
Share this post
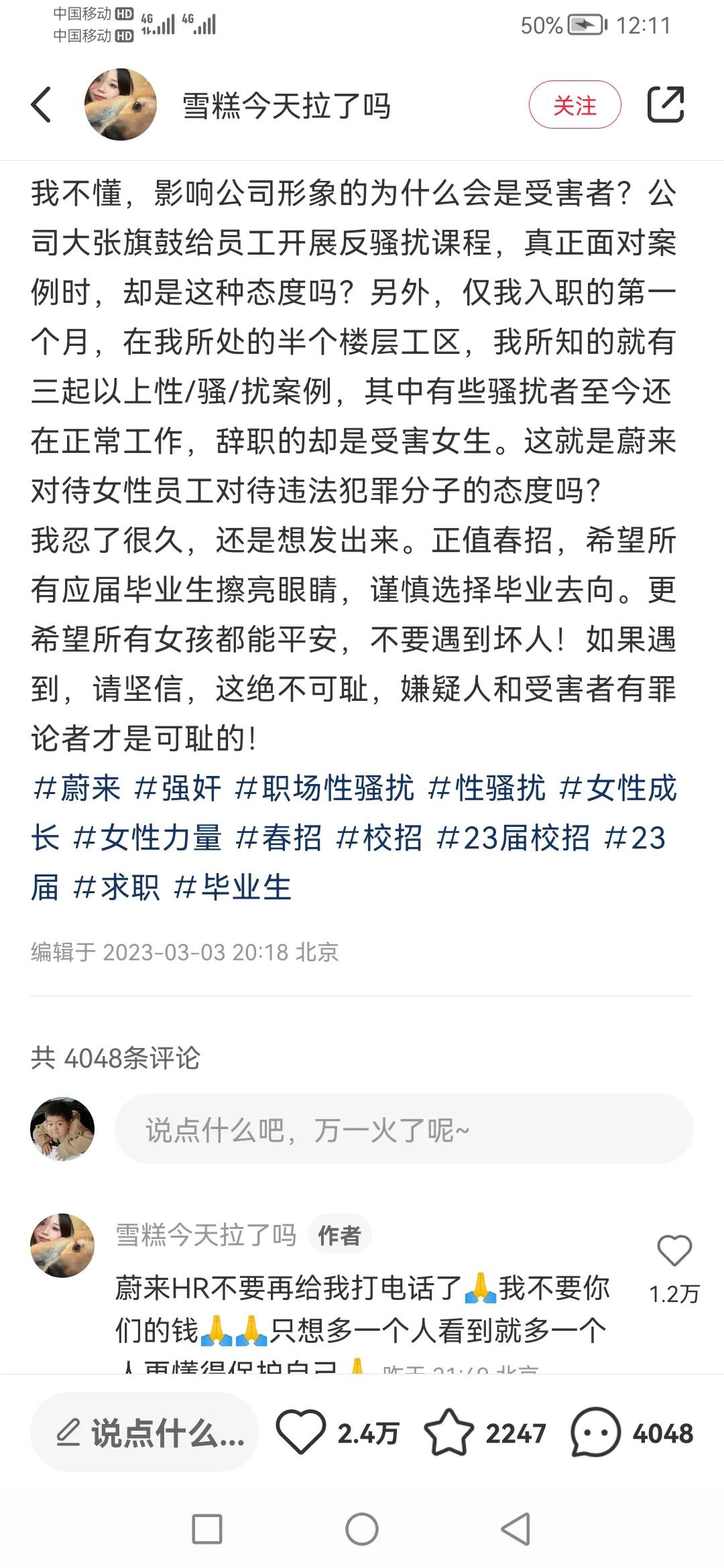665,105
